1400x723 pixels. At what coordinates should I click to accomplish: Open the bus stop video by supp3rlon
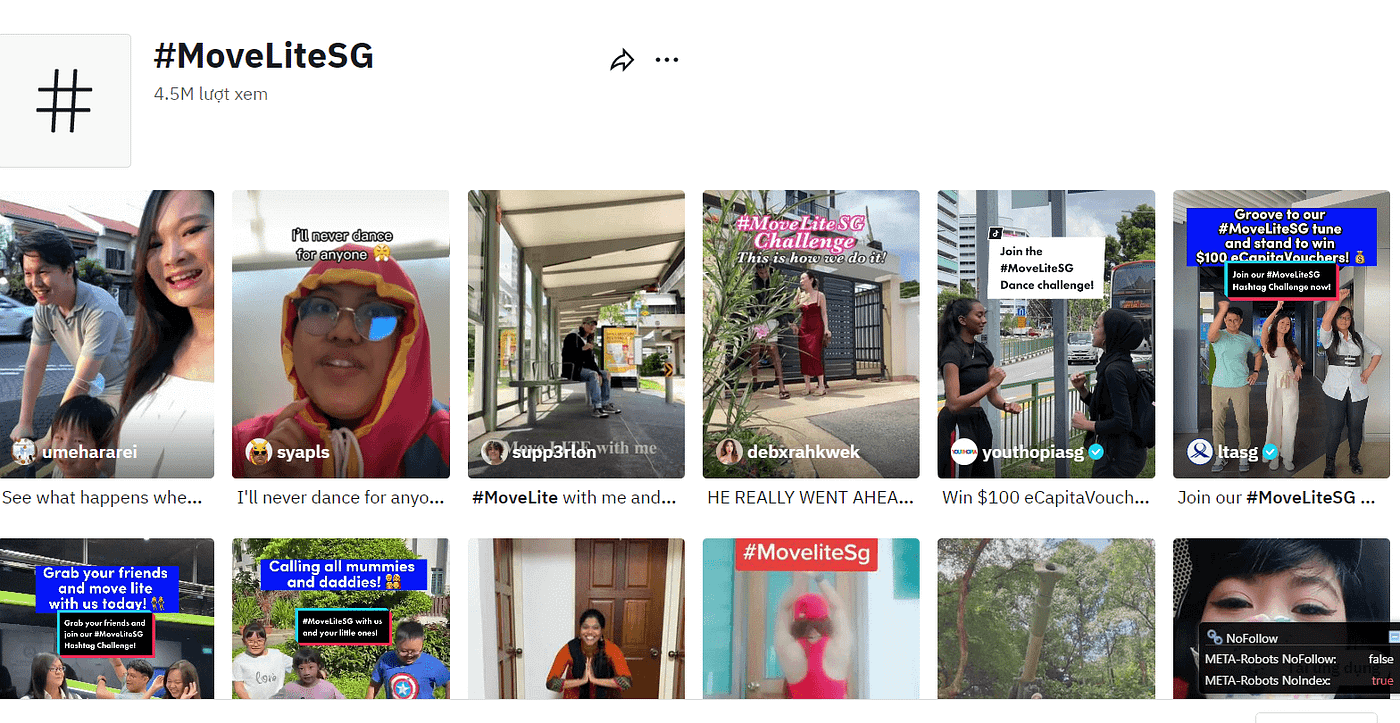click(576, 333)
